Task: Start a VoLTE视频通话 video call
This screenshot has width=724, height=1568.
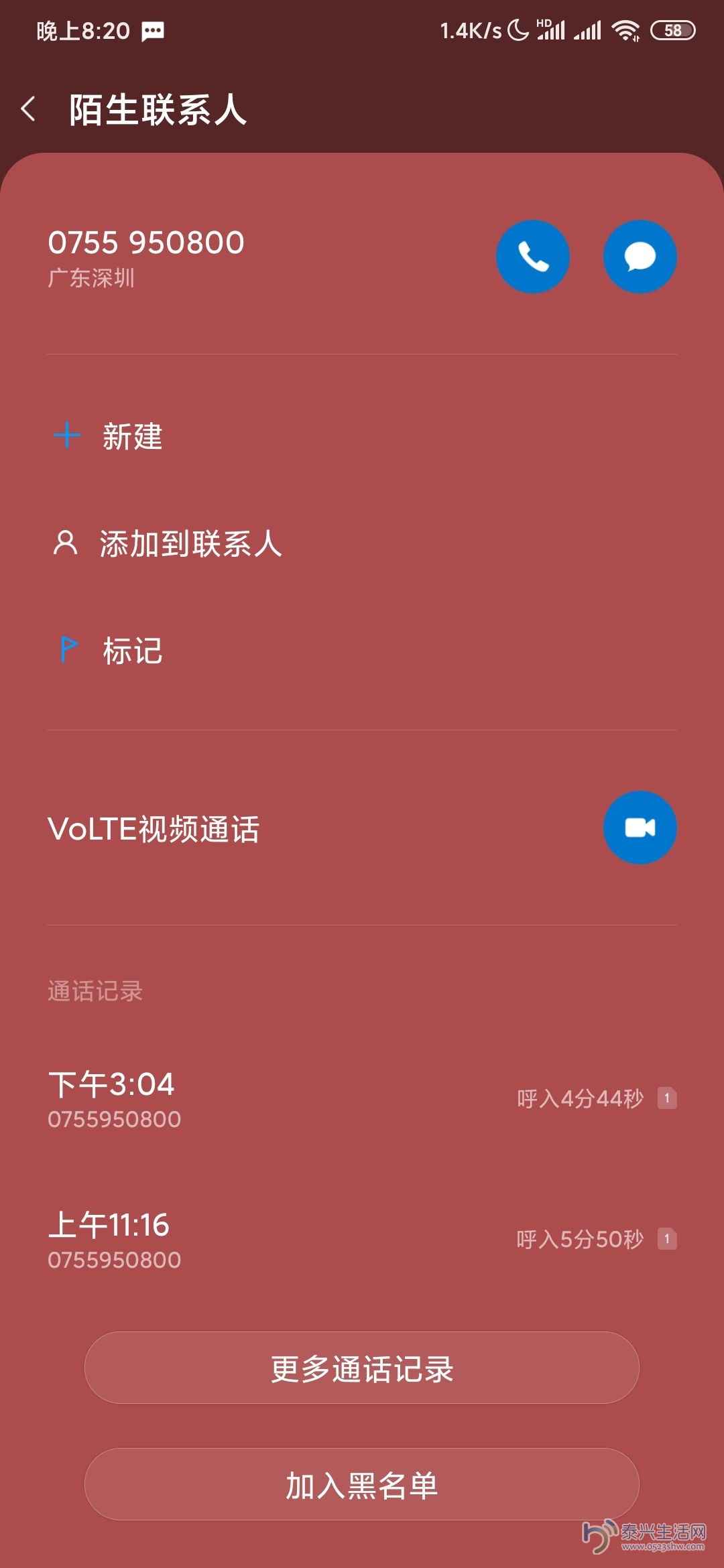Action: pos(640,828)
